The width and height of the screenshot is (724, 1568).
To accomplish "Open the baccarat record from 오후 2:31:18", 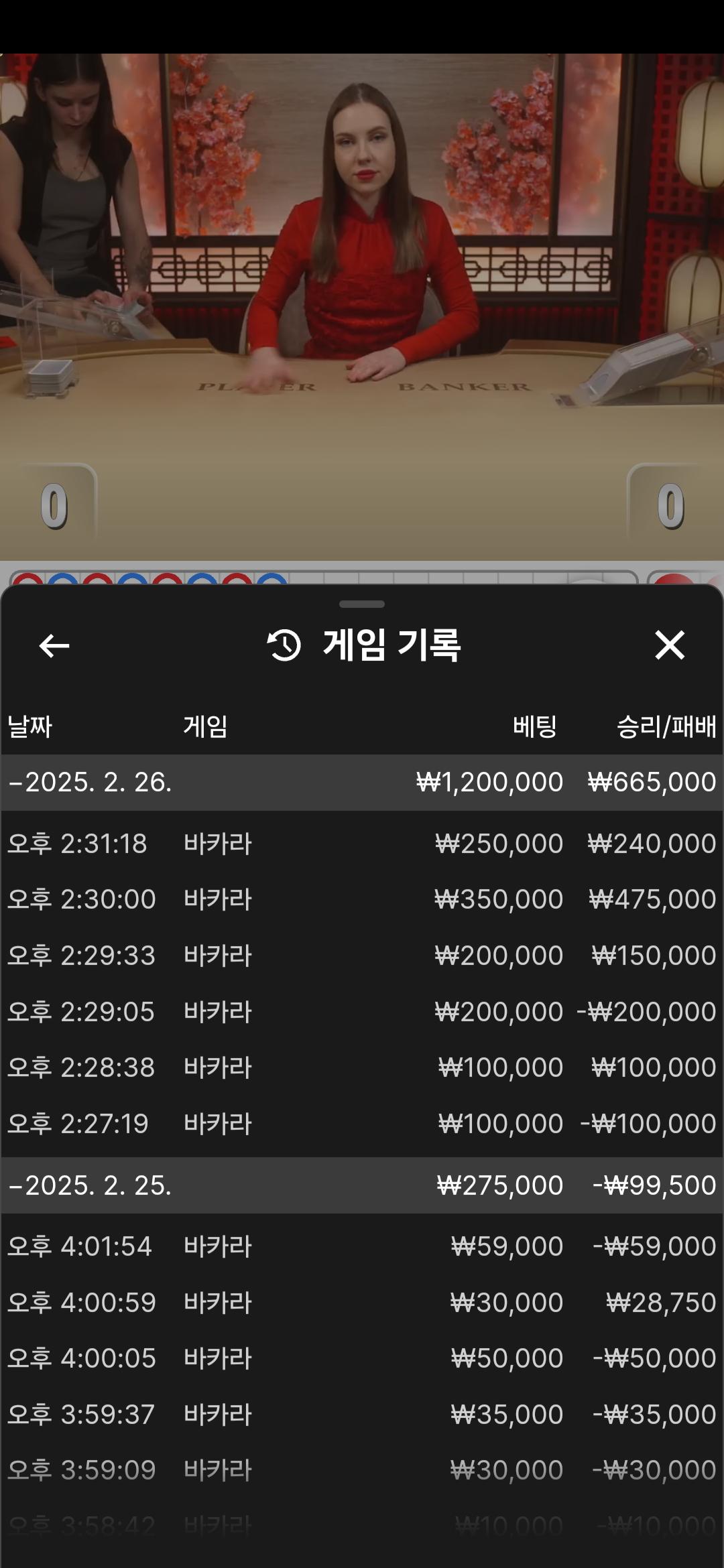I will tap(362, 844).
